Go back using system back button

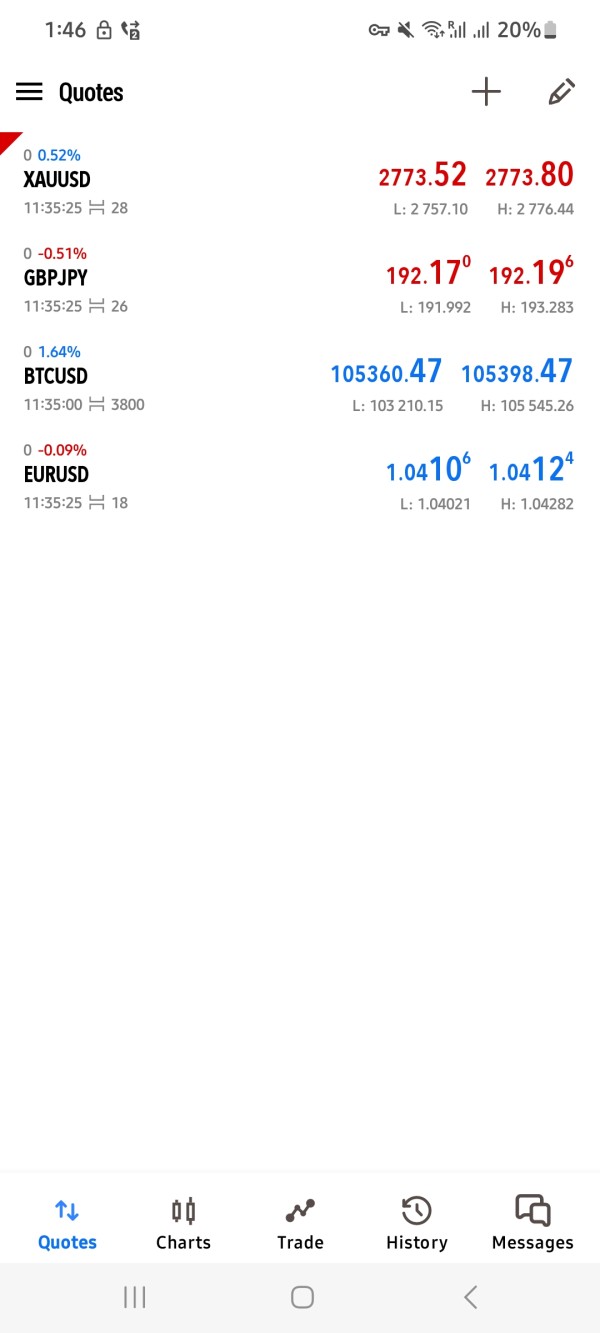click(x=470, y=1297)
